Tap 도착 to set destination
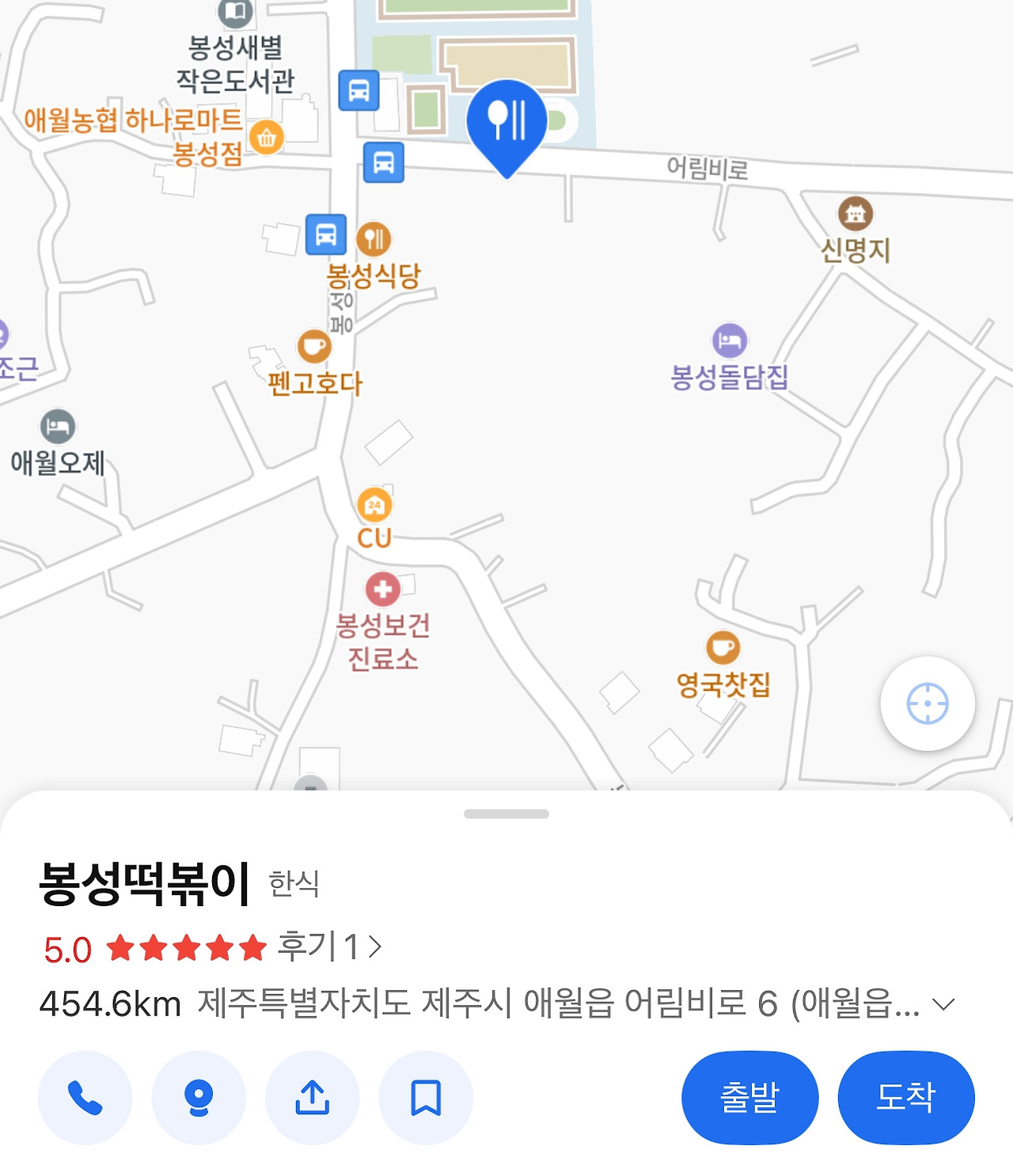Image resolution: width=1013 pixels, height=1176 pixels. point(906,1096)
